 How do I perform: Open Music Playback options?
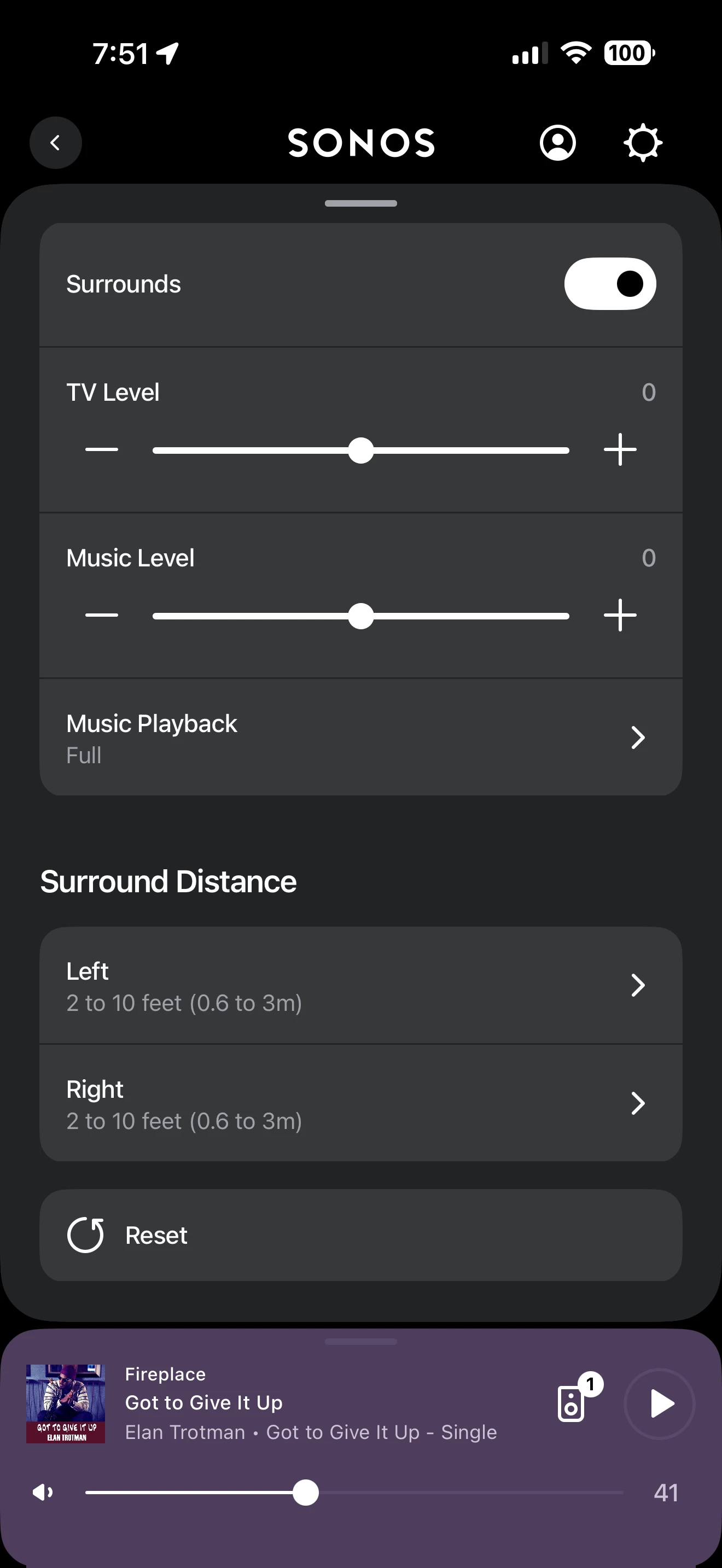click(x=360, y=738)
